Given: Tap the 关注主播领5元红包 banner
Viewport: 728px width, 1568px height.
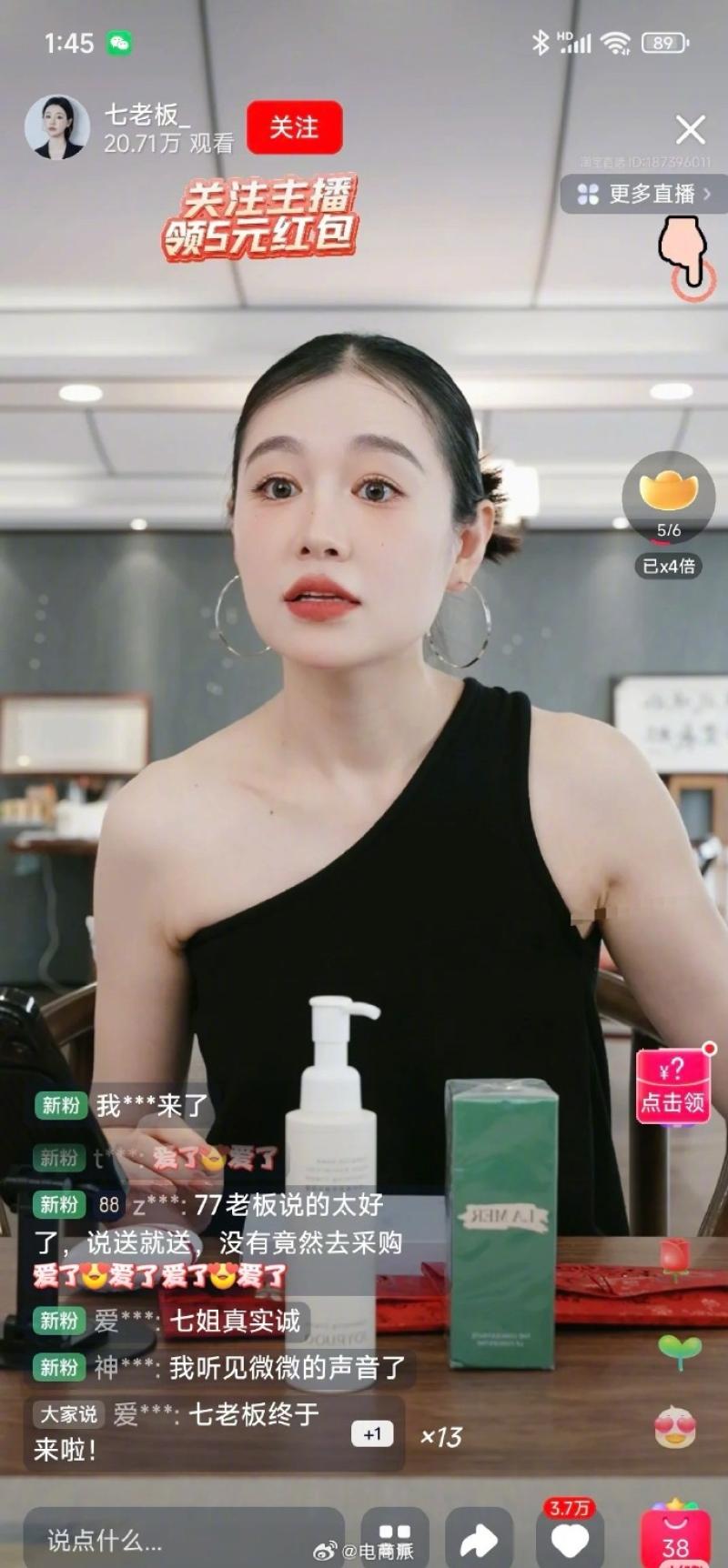Looking at the screenshot, I should click(259, 218).
